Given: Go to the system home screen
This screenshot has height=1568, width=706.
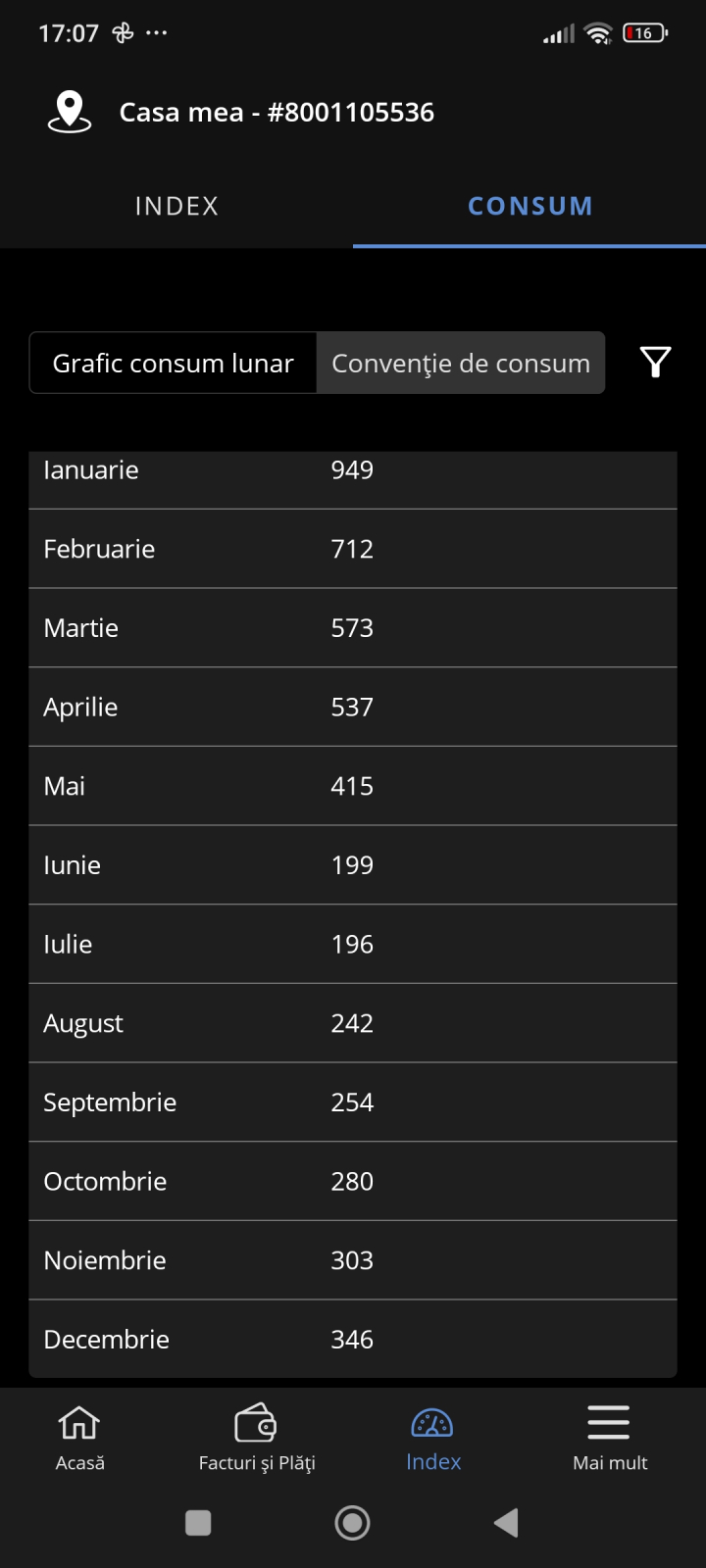Looking at the screenshot, I should click(x=352, y=1522).
